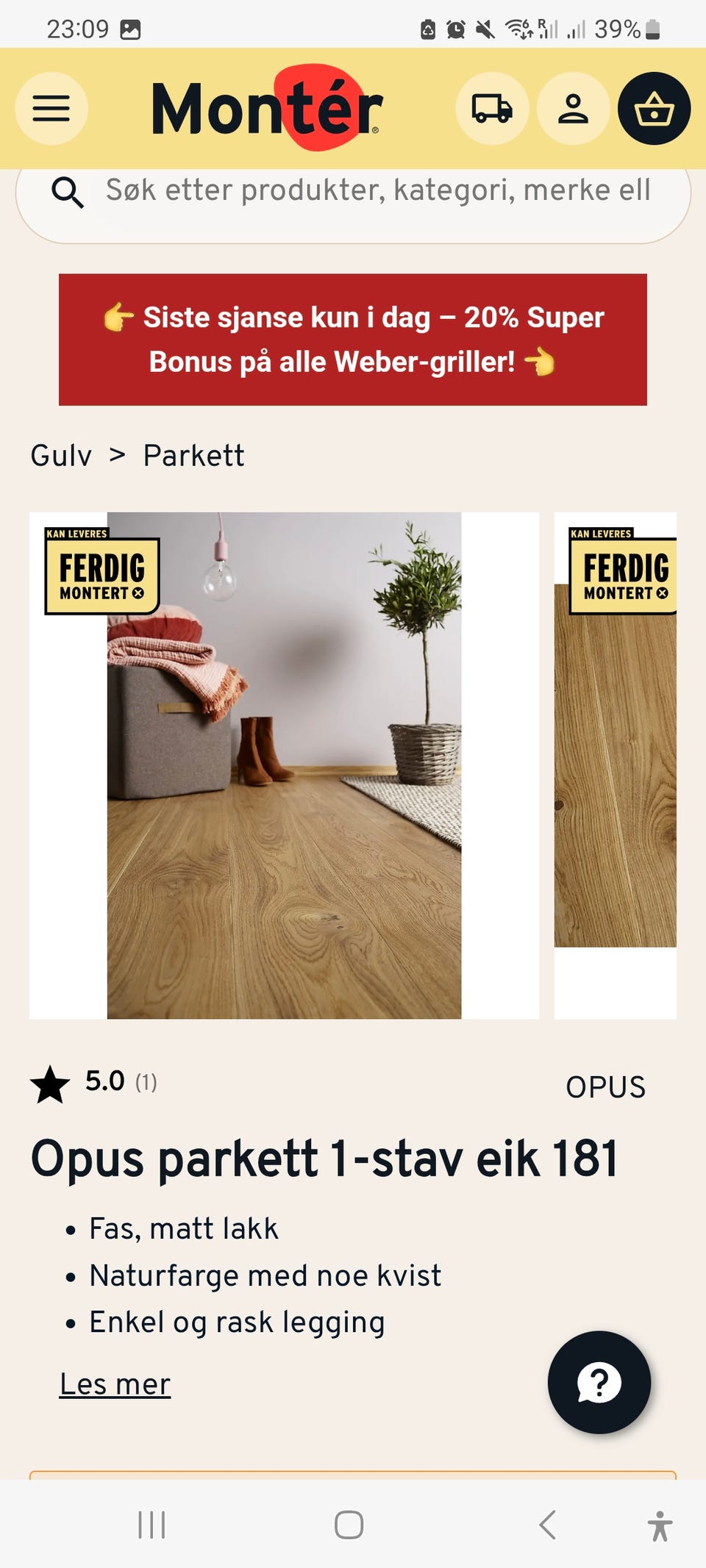The width and height of the screenshot is (706, 1568).
Task: Tap the Android back button
Action: coord(548,1523)
